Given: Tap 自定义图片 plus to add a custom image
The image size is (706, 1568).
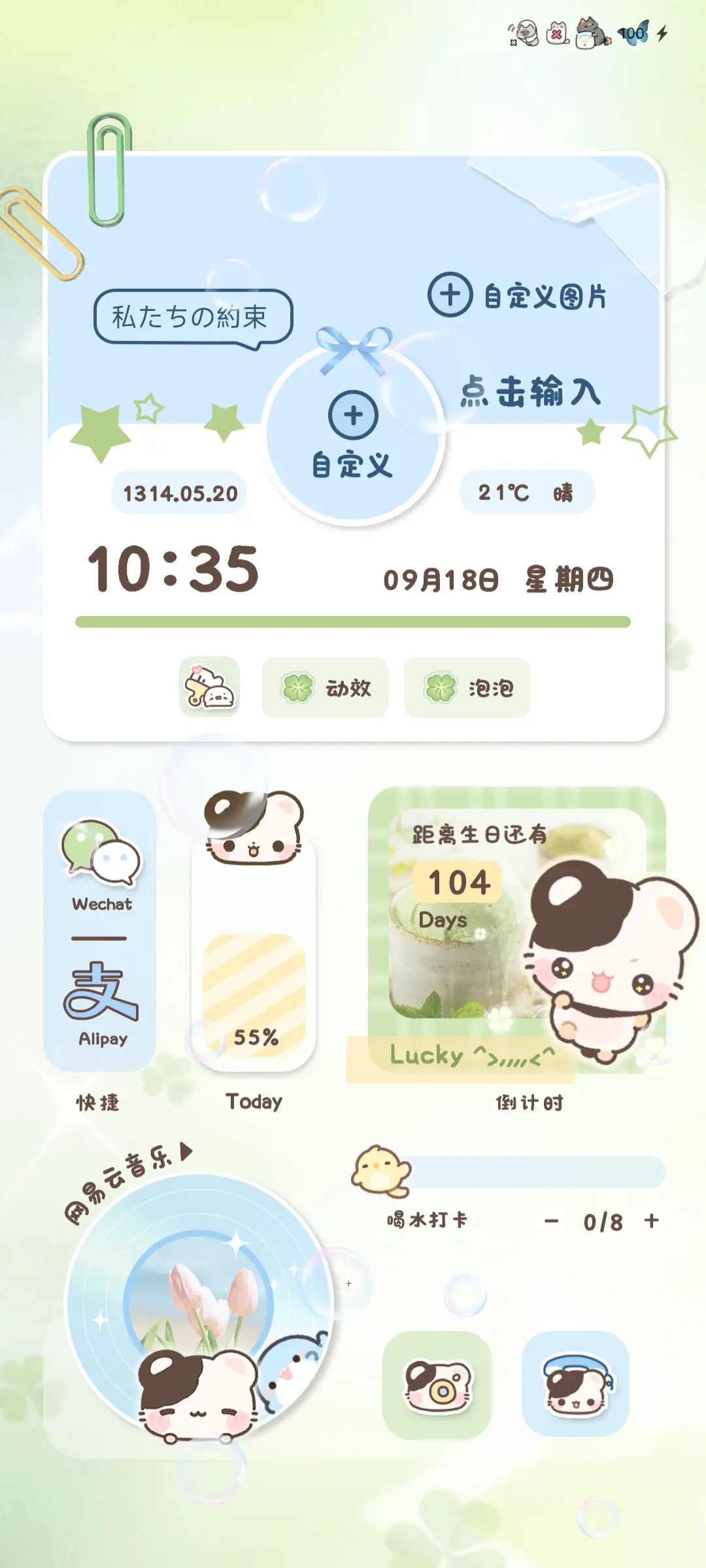Looking at the screenshot, I should pyautogui.click(x=450, y=295).
